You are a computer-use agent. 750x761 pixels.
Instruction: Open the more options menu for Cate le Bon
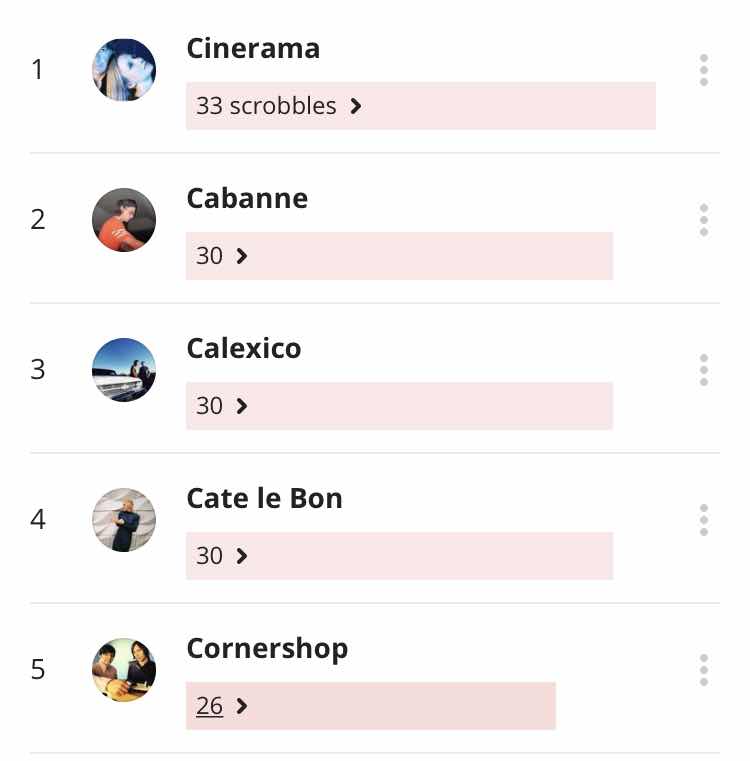[704, 520]
